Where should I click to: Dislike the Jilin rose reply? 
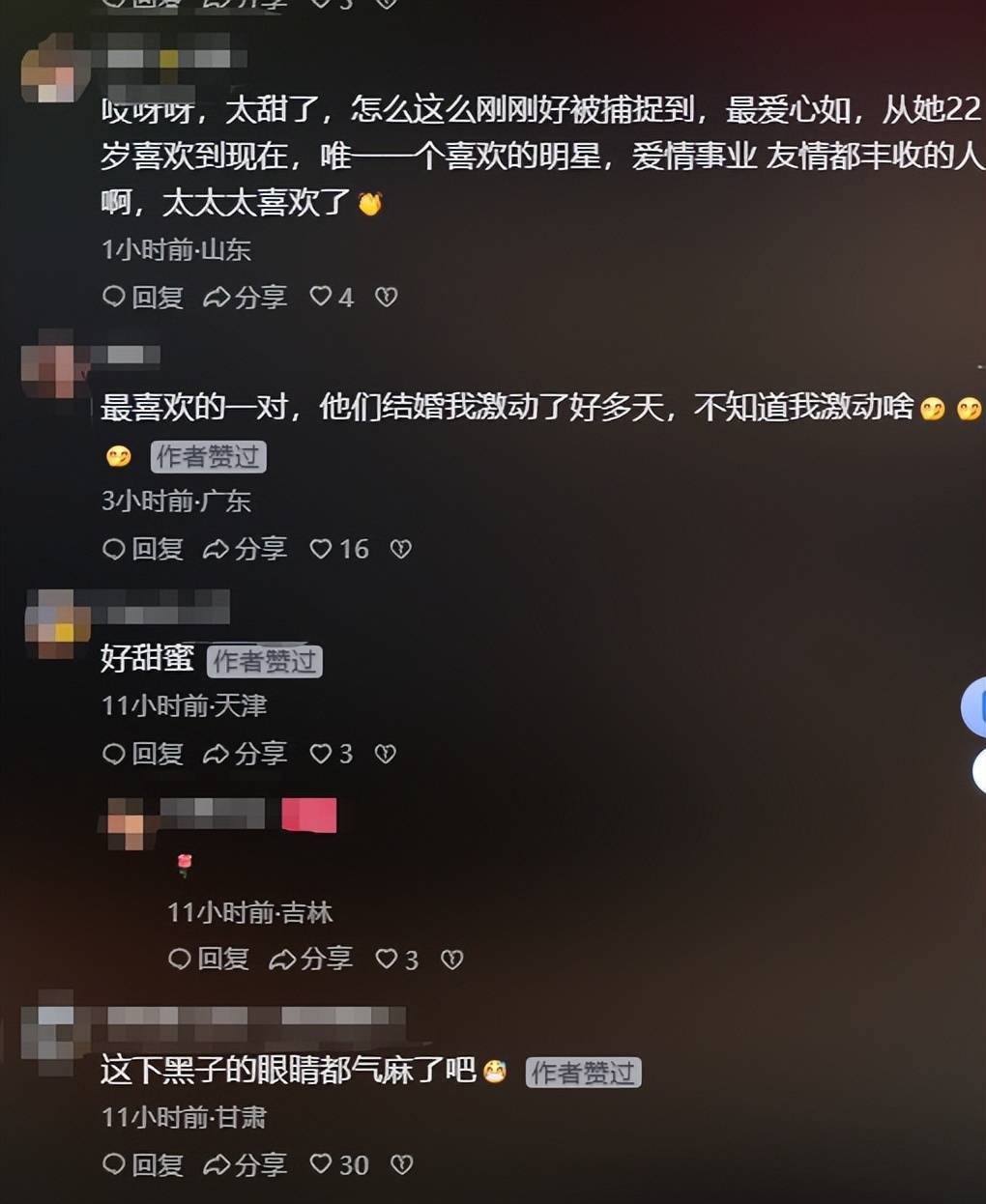click(x=452, y=959)
